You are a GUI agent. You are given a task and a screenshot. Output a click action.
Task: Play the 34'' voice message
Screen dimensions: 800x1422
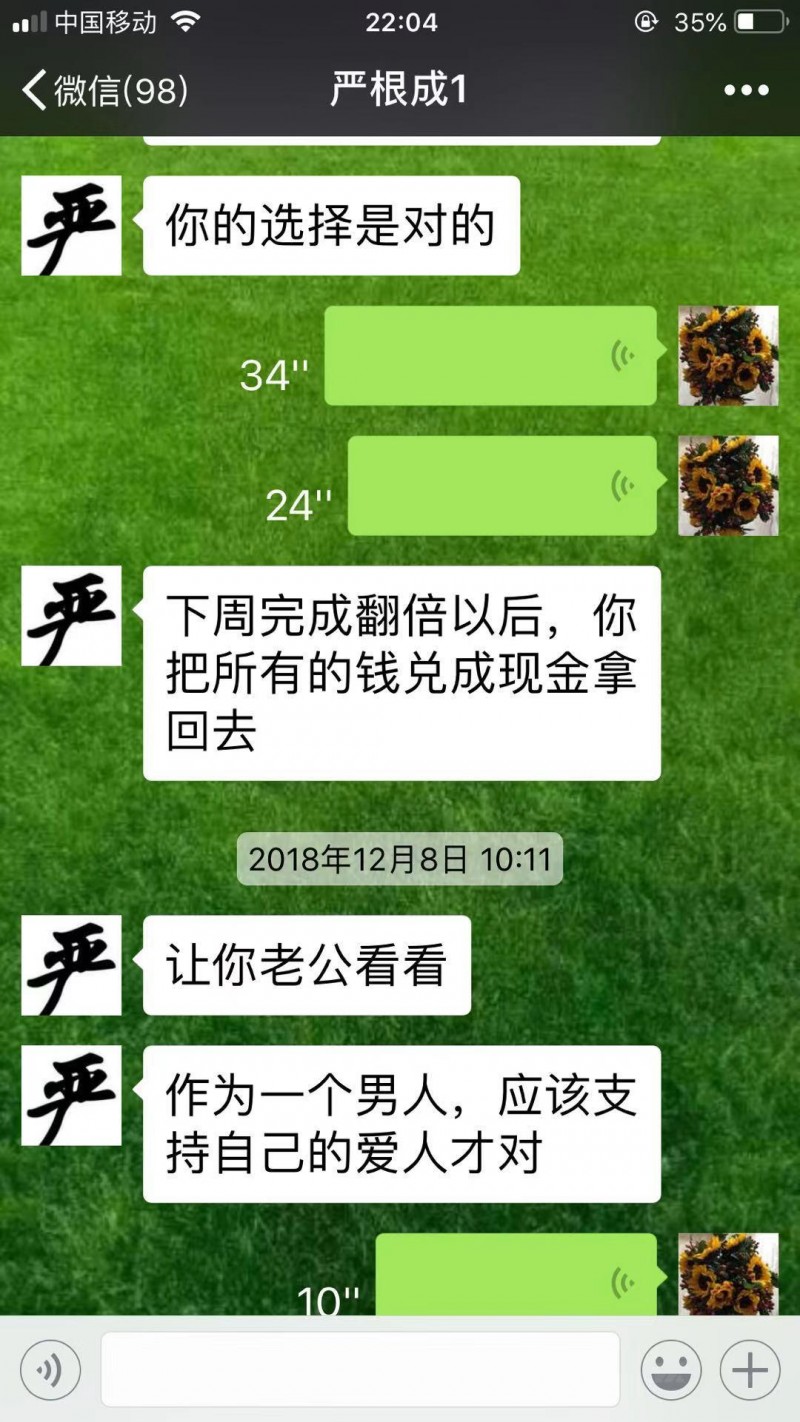pos(490,358)
